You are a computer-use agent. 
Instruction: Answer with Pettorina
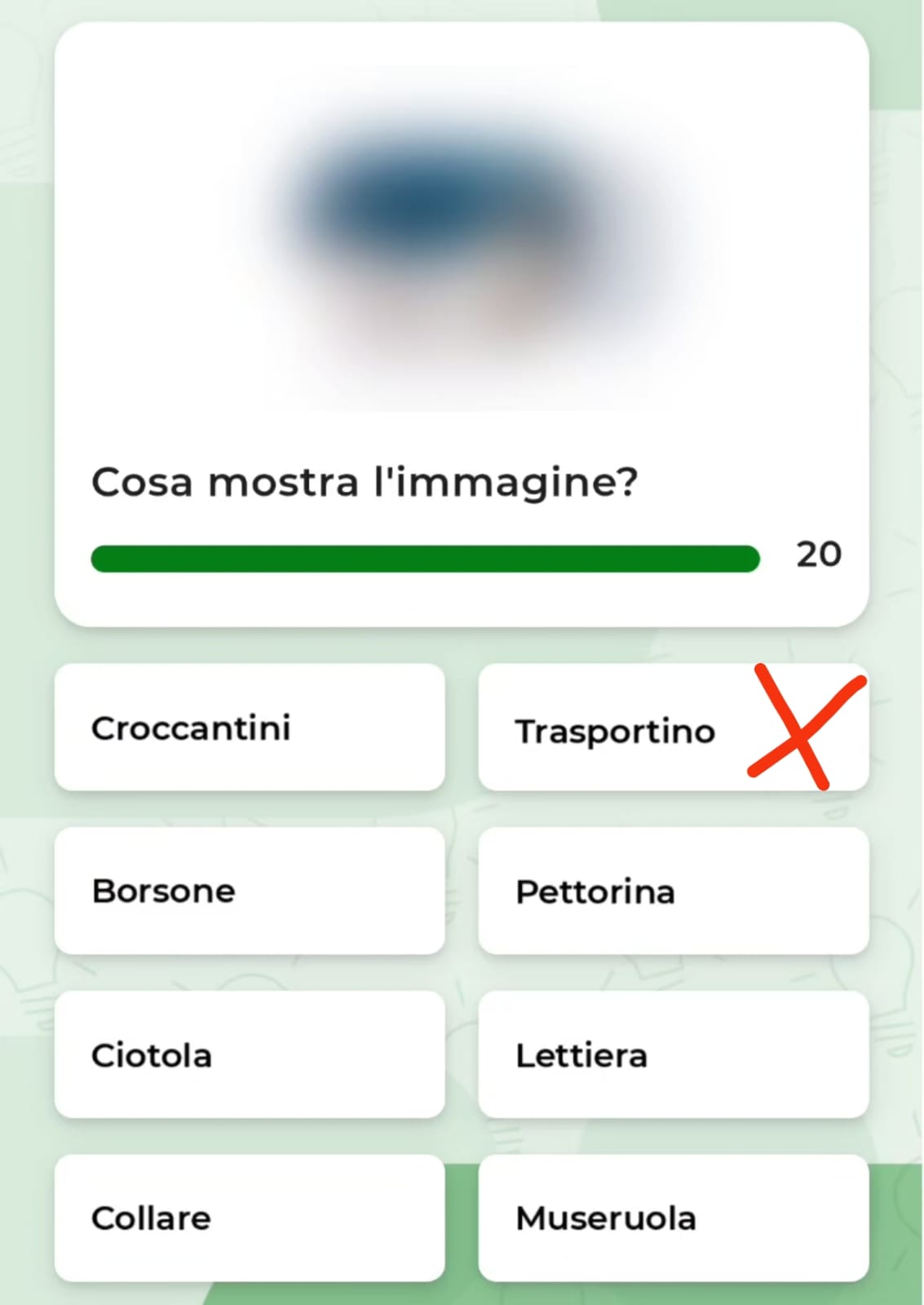[x=673, y=891]
